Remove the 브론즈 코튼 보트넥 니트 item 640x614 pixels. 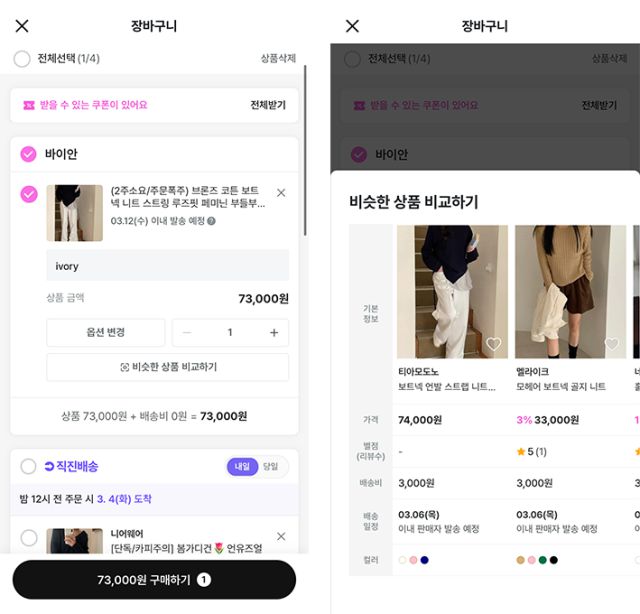click(x=281, y=193)
